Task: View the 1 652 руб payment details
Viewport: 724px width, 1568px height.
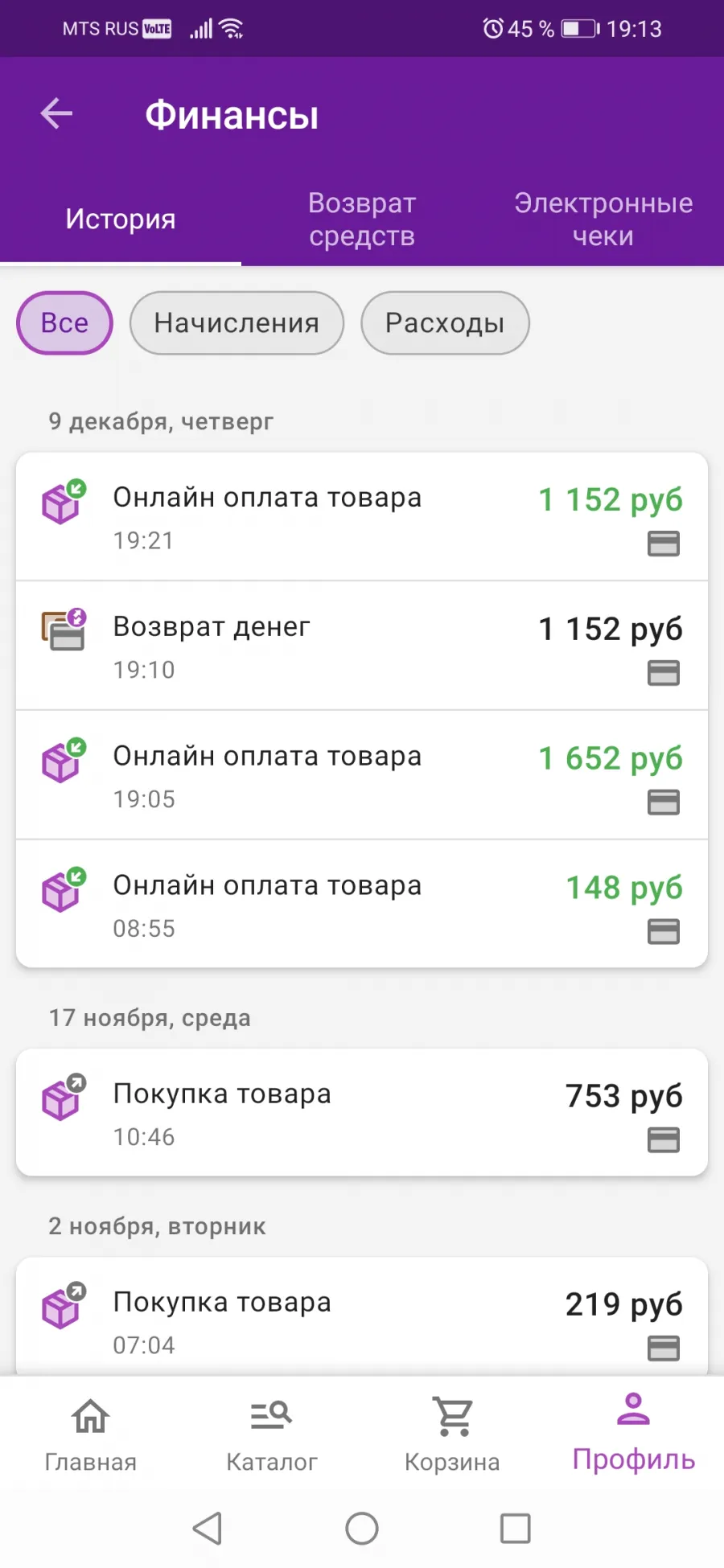Action: [362, 775]
